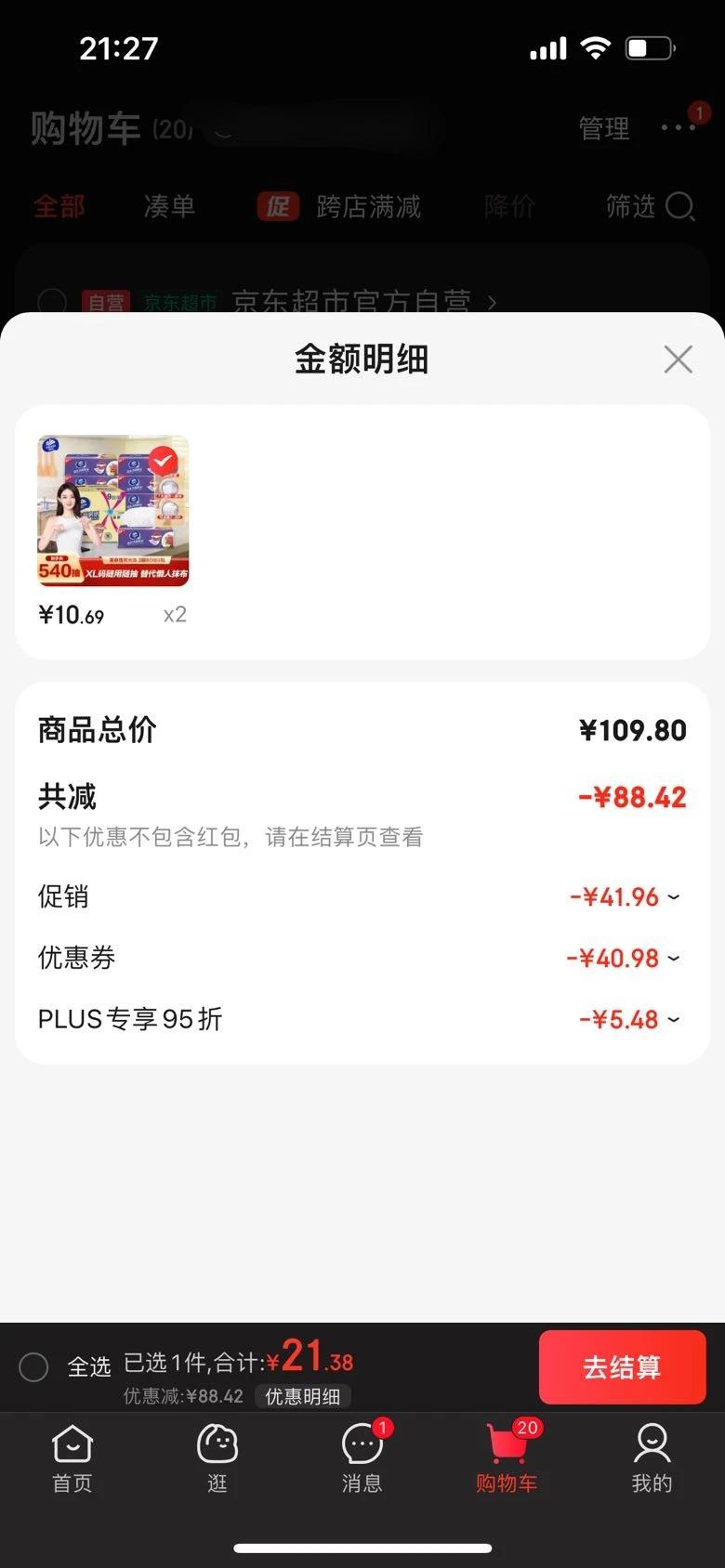
Task: Go to checkout with 去结算
Action: (x=622, y=1366)
